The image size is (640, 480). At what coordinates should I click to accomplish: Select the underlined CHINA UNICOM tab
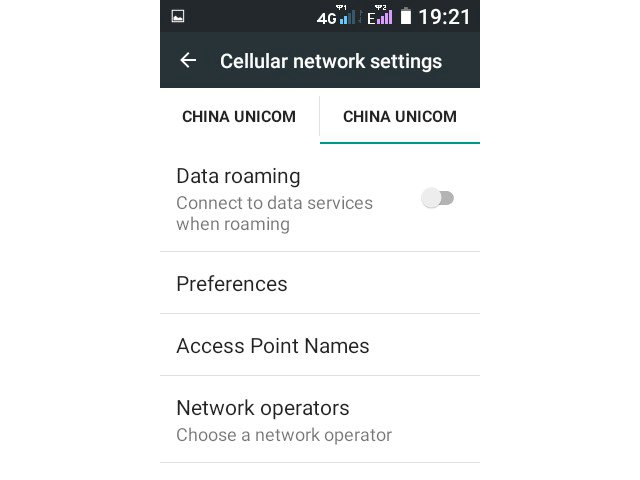pyautogui.click(x=399, y=116)
